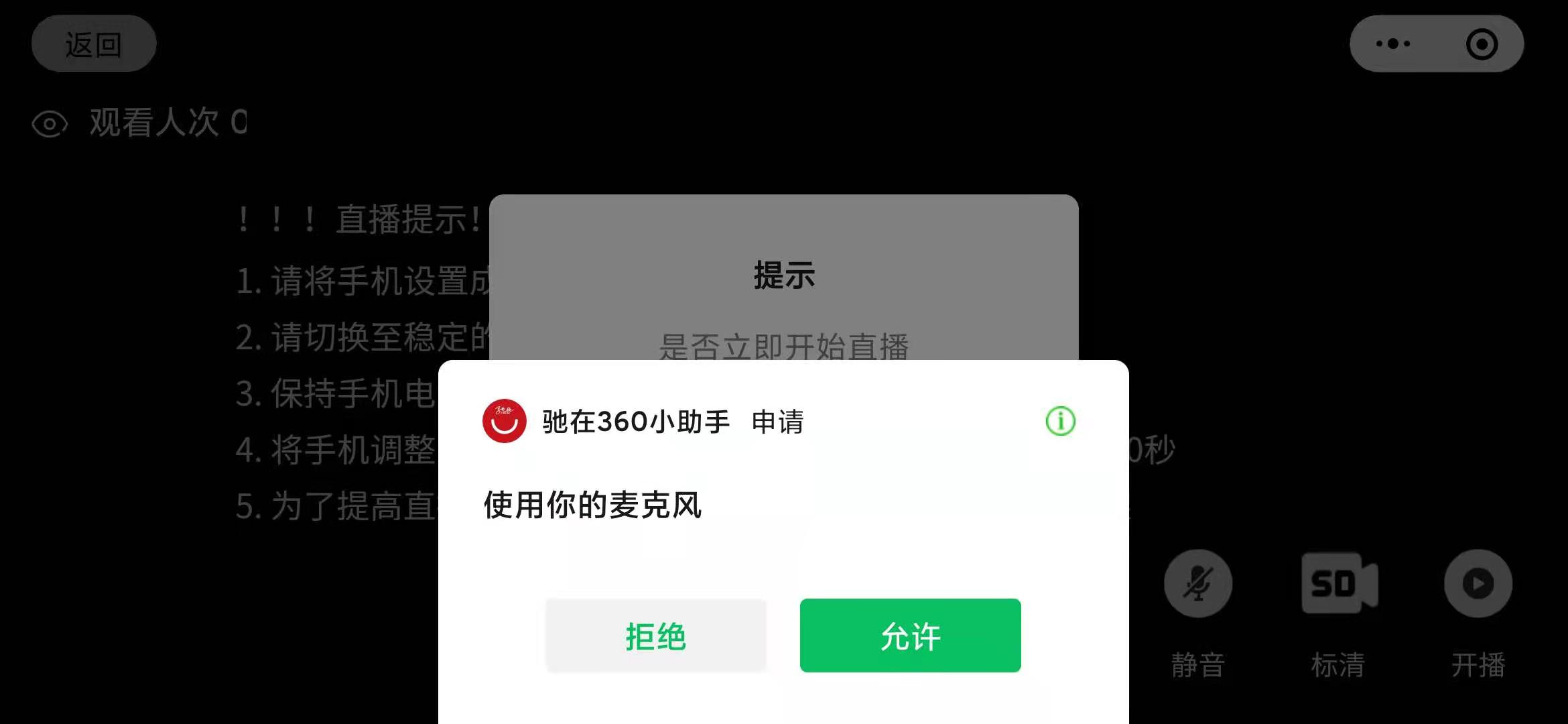Open the mini program more options menu
The image size is (1568, 724).
tap(1392, 44)
